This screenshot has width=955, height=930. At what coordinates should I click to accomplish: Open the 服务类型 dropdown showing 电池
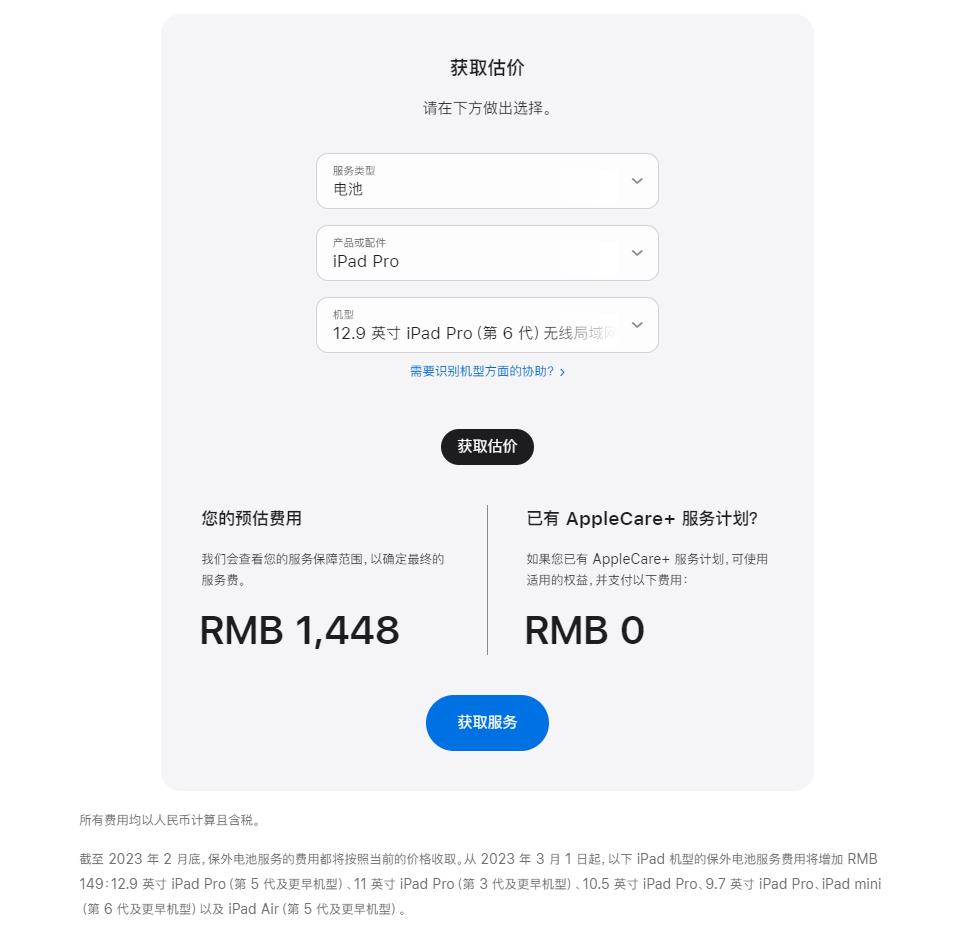click(487, 181)
